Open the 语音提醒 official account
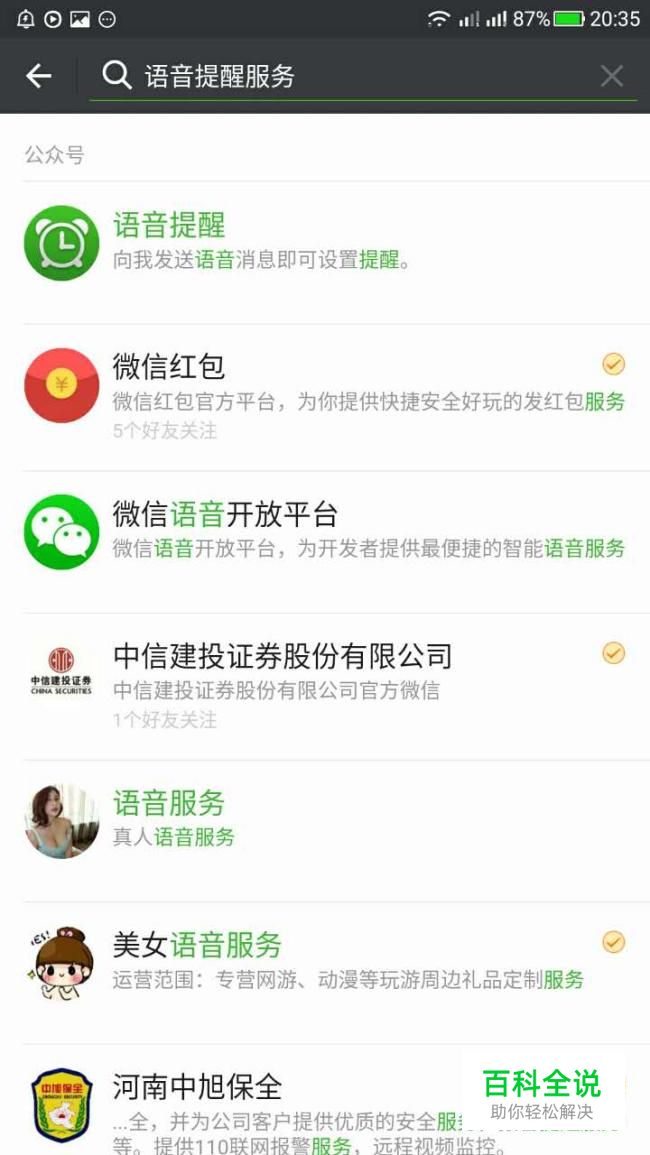The width and height of the screenshot is (650, 1155). point(325,253)
